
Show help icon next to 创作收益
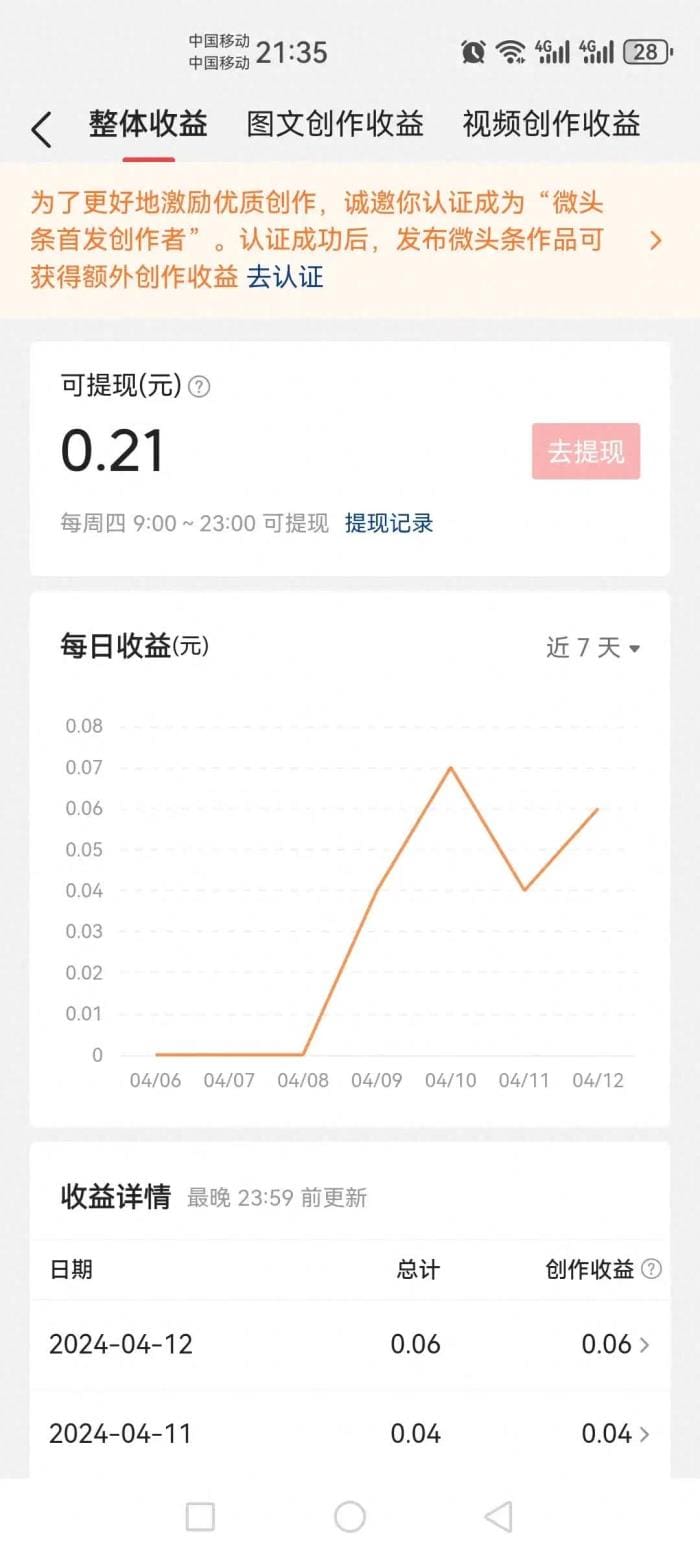point(651,1269)
